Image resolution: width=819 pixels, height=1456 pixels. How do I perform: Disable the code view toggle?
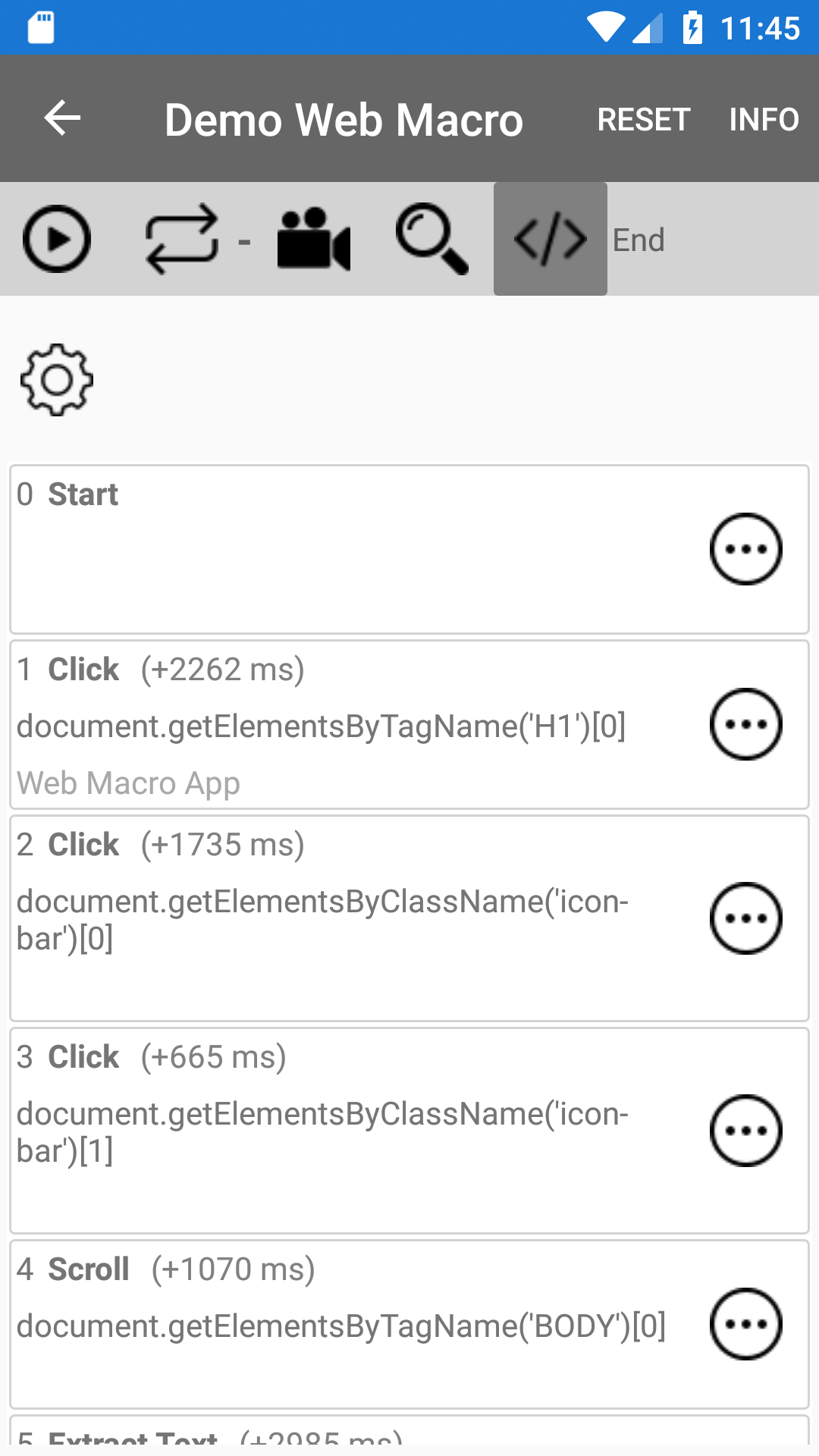point(551,239)
